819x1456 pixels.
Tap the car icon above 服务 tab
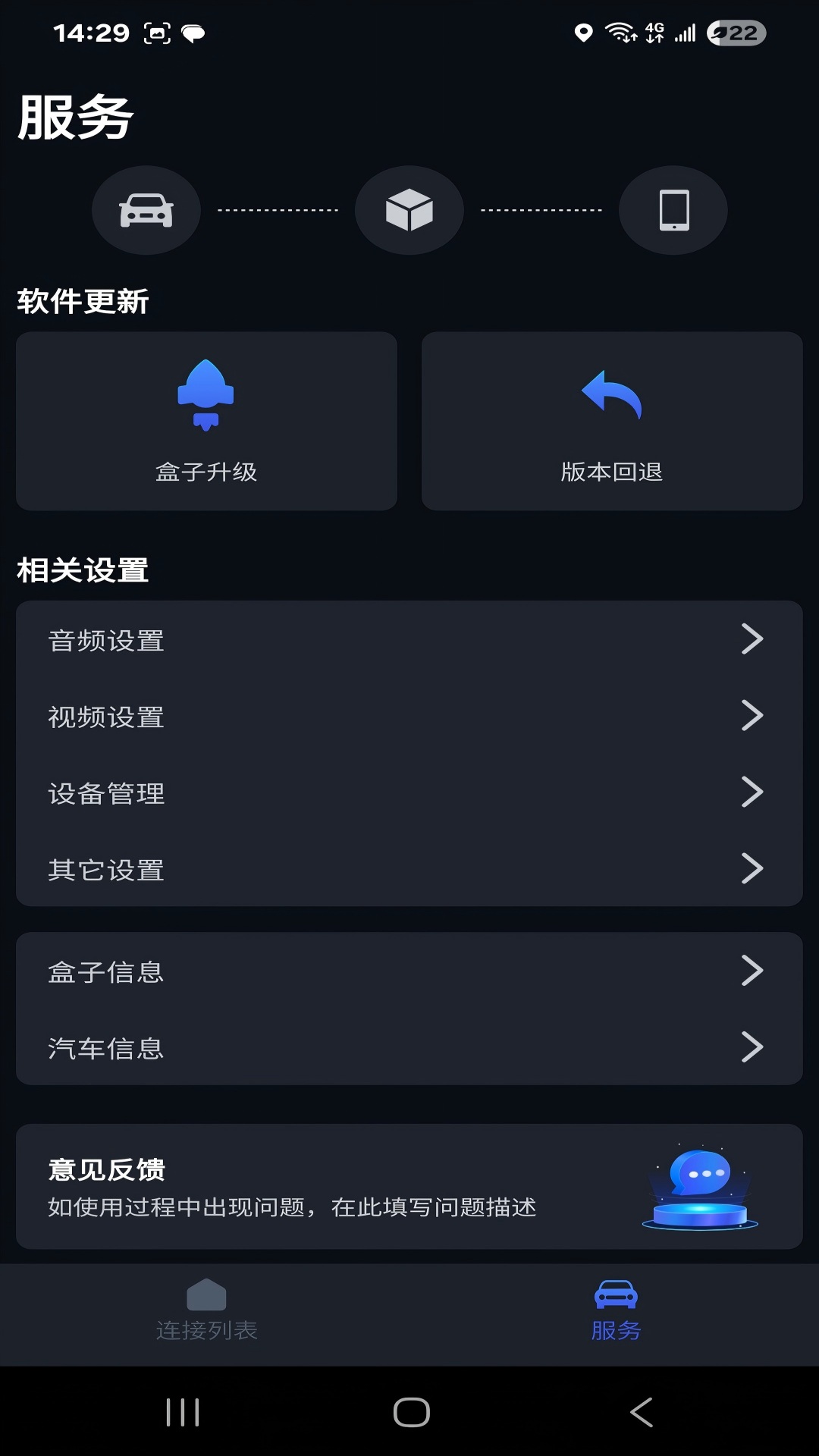[615, 1293]
